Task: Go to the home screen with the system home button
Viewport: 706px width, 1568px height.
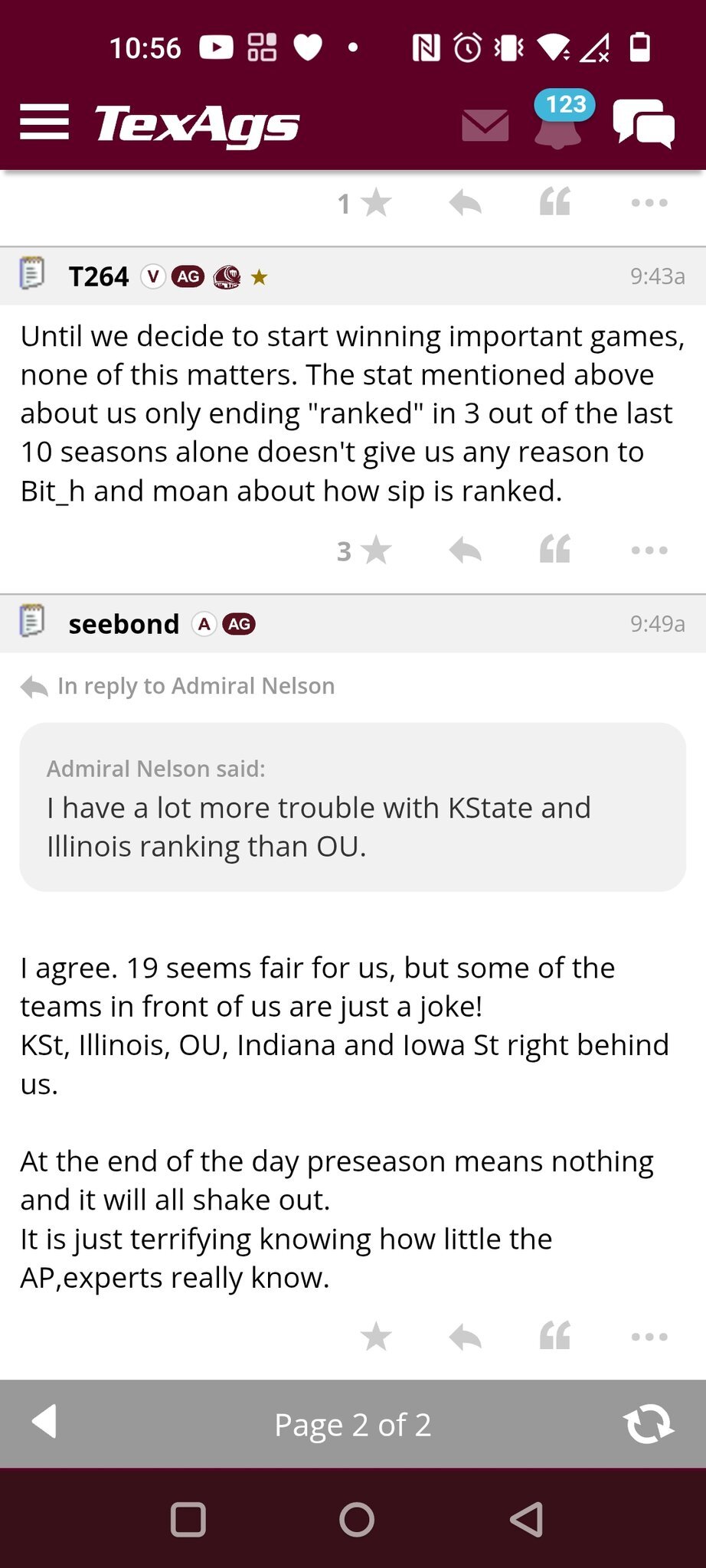Action: (357, 1520)
